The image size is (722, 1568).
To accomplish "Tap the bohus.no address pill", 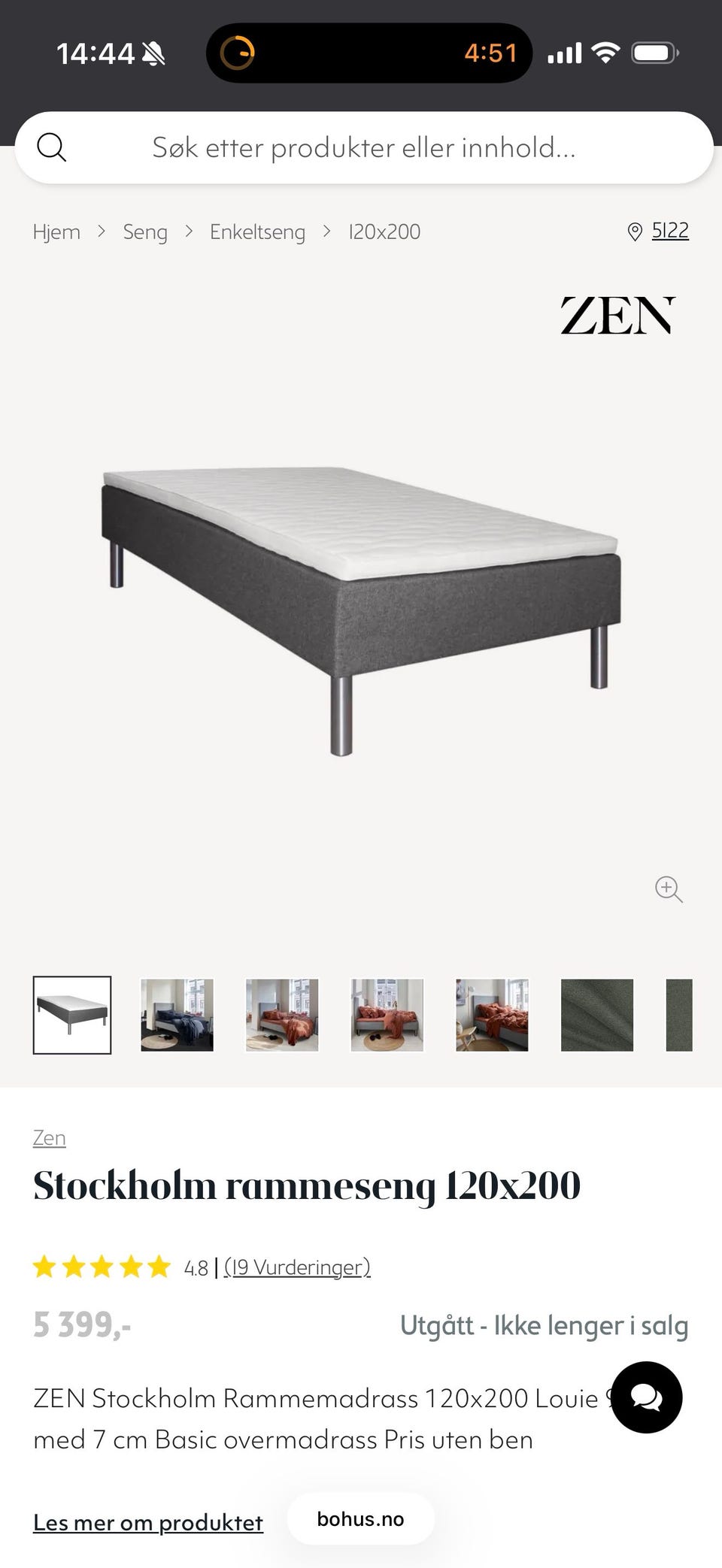I will (x=360, y=1519).
